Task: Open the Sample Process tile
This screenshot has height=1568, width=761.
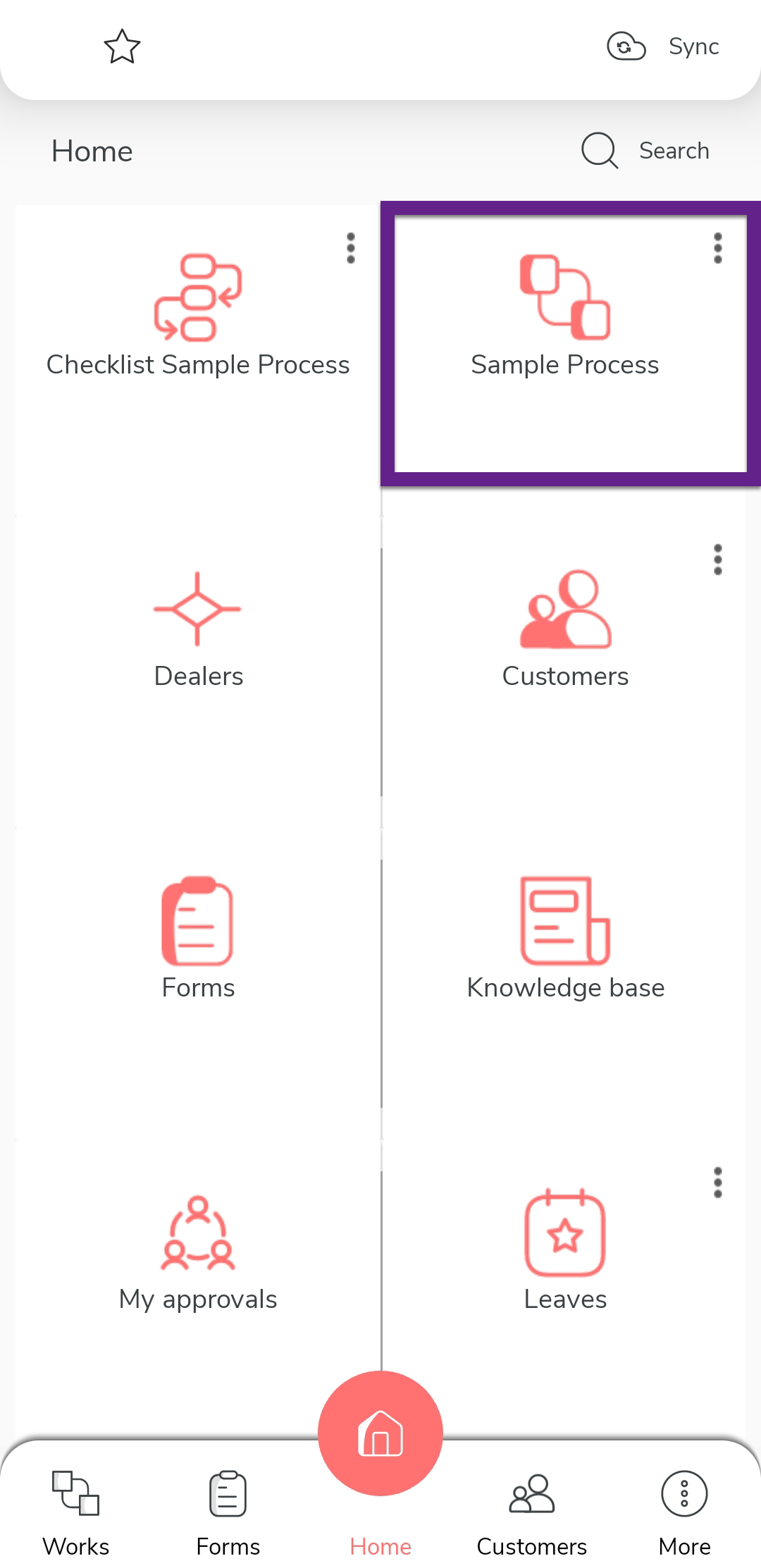Action: point(564,317)
